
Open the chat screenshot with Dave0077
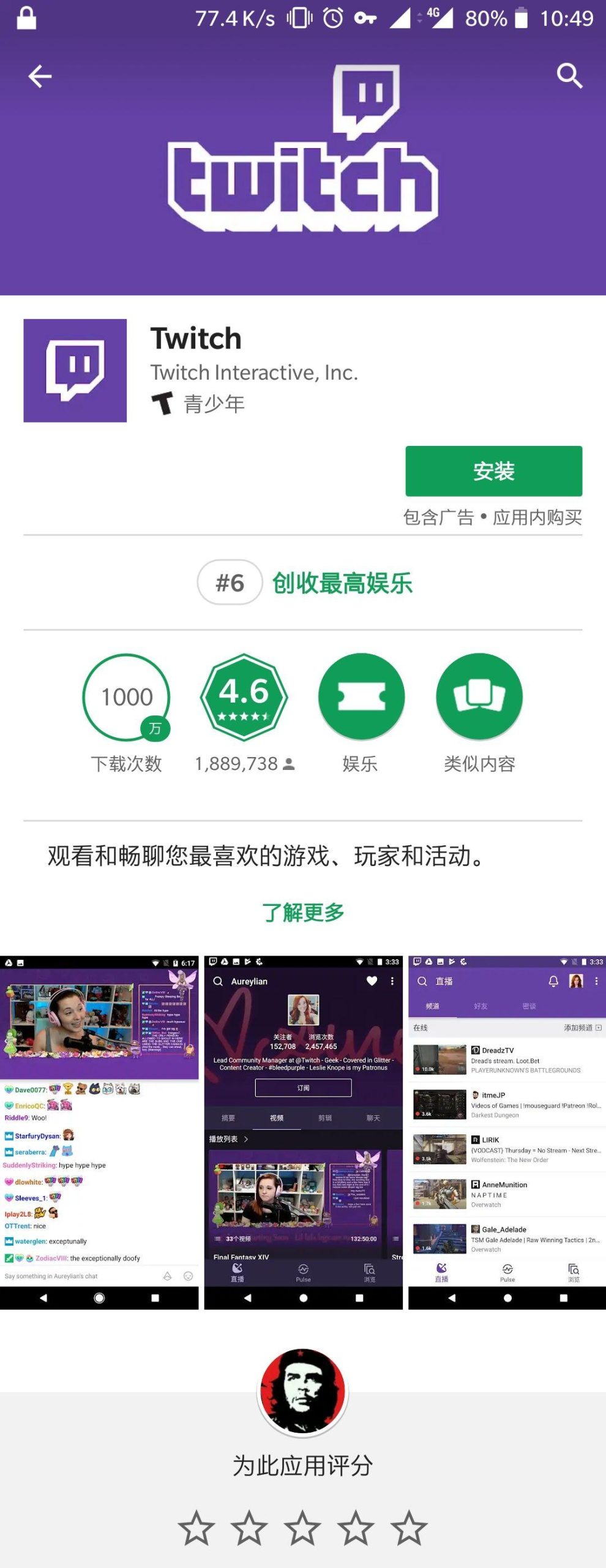point(99,1132)
